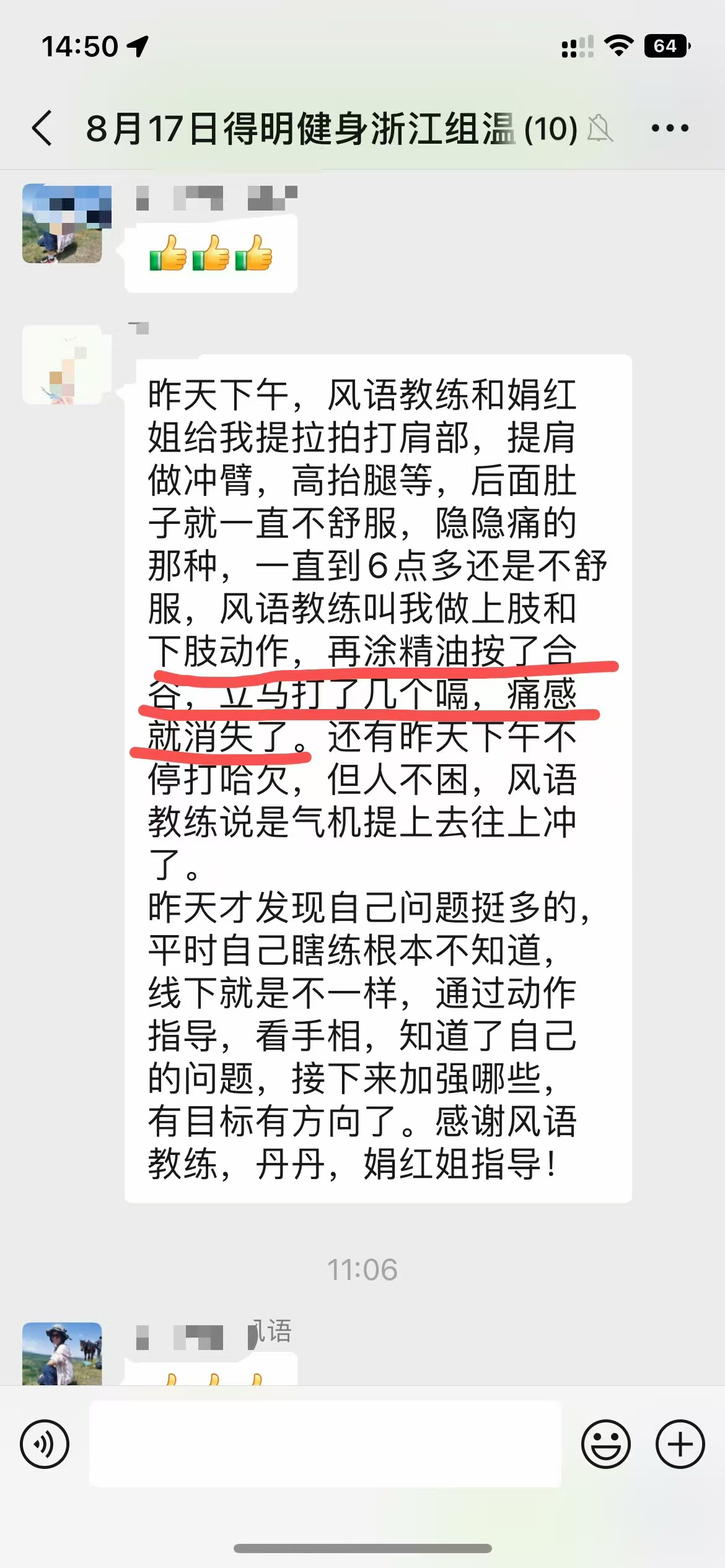Image resolution: width=725 pixels, height=1568 pixels.
Task: Open avatar of the thumbs-up sender at top
Action: [x=62, y=224]
